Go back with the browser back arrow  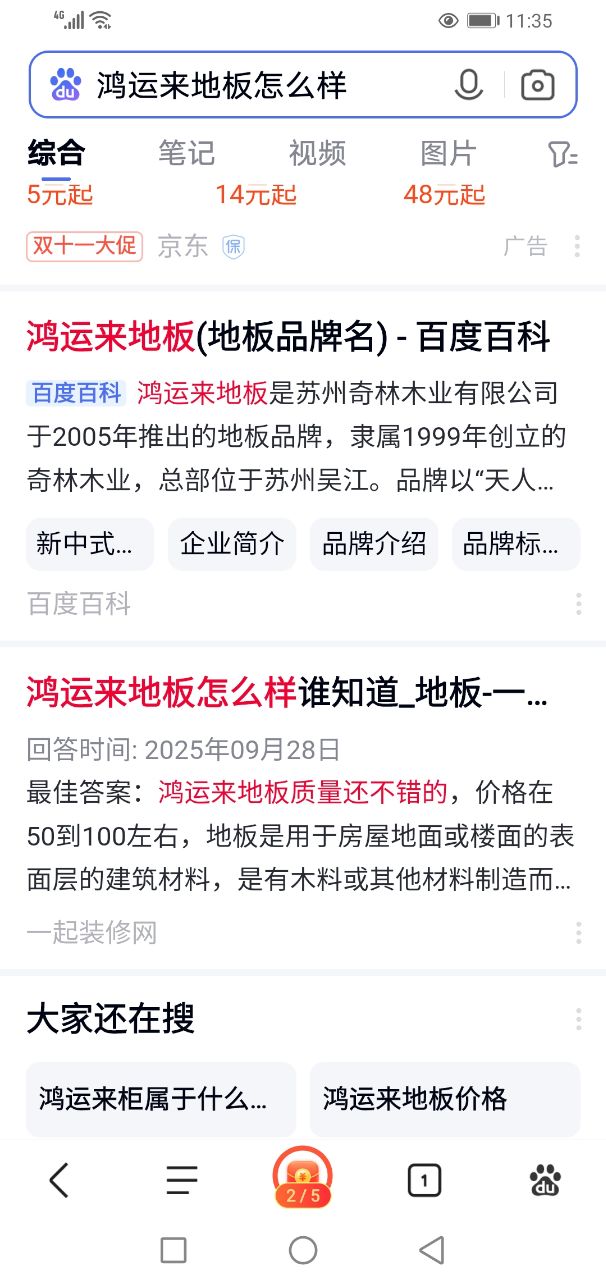pos(60,1181)
